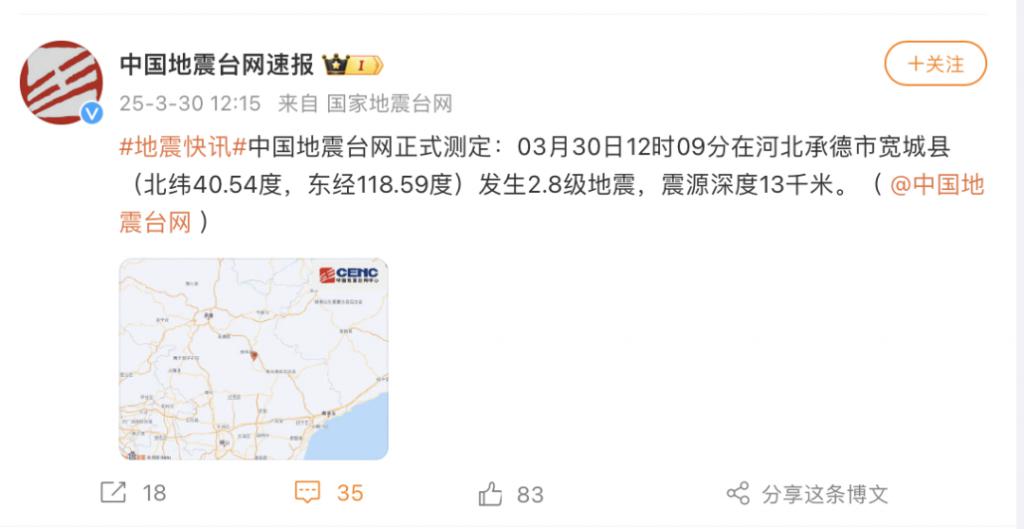Image resolution: width=1024 pixels, height=529 pixels.
Task: View the earthquake location map image
Action: 253,359
